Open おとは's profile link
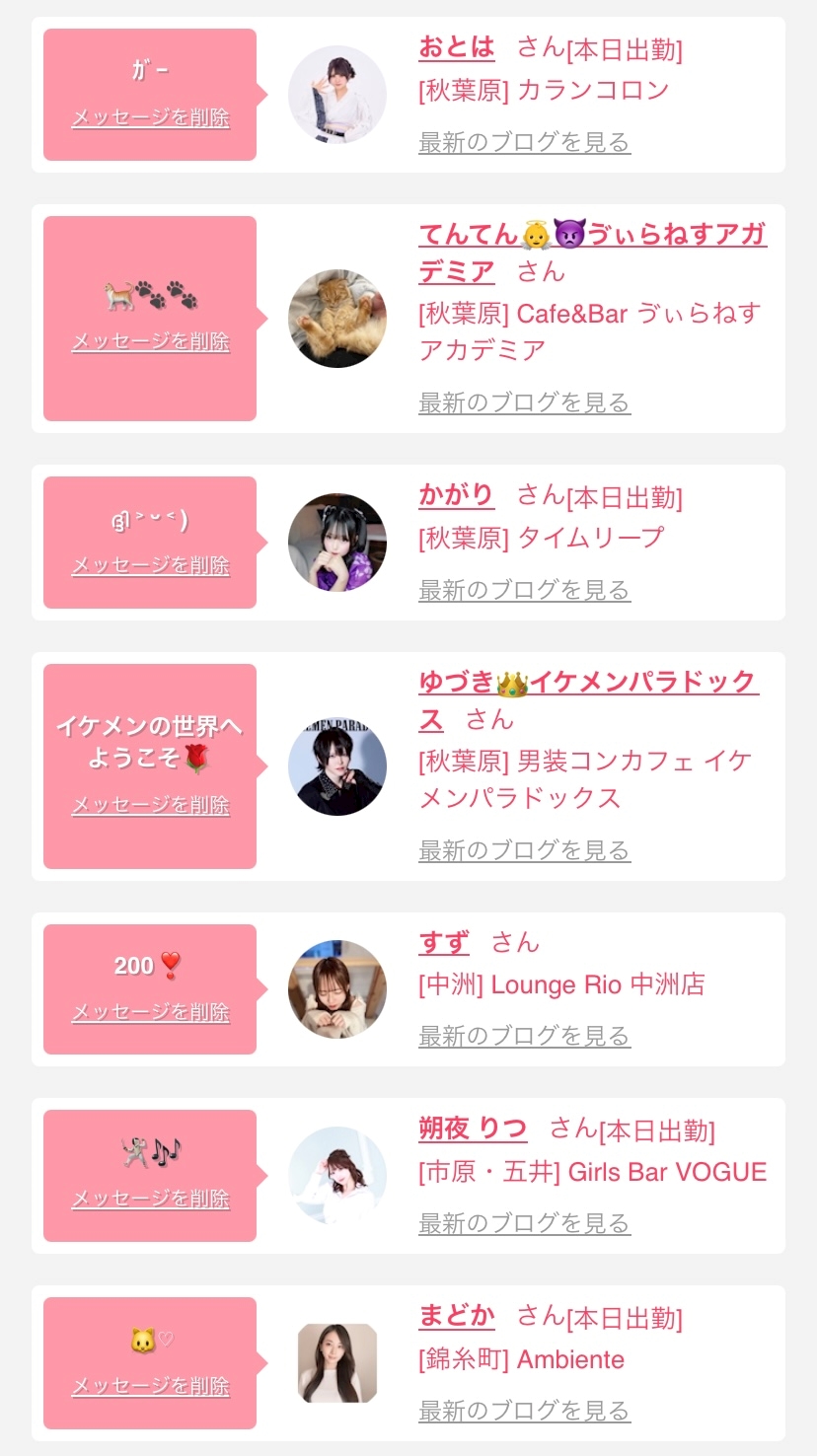The image size is (817, 1456). pos(456,47)
